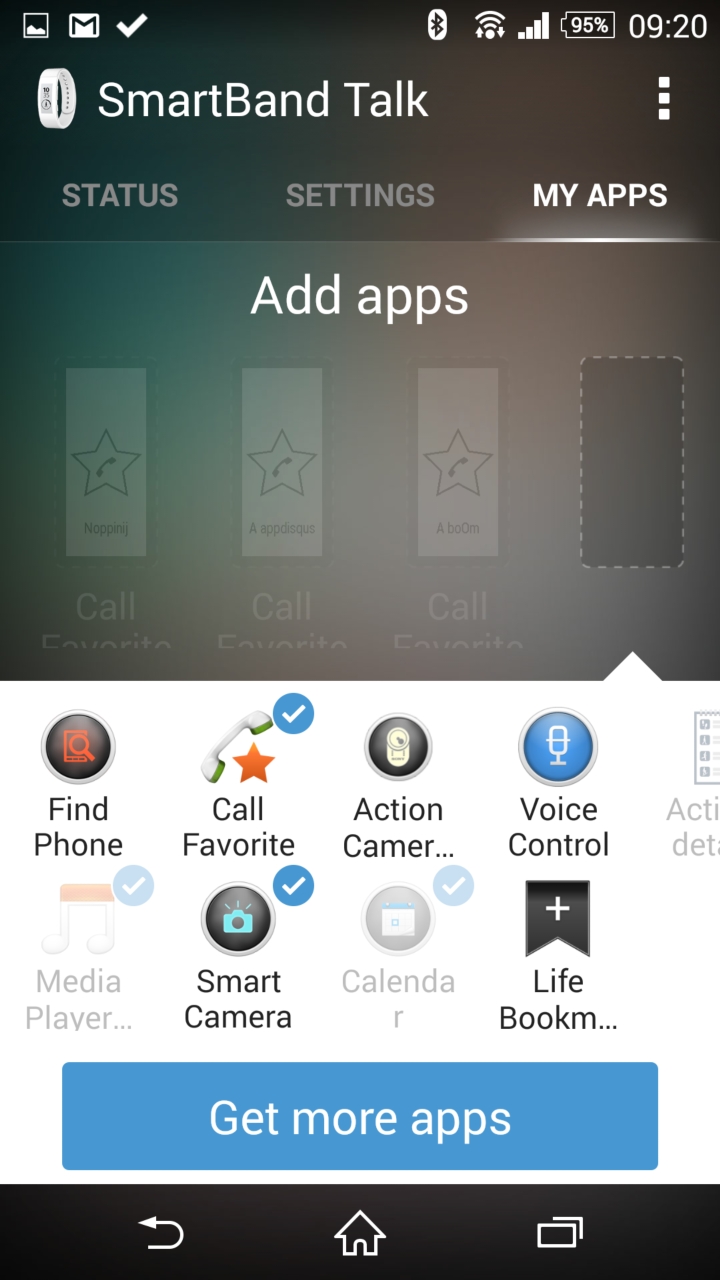Switch to the Settings tab

click(360, 195)
